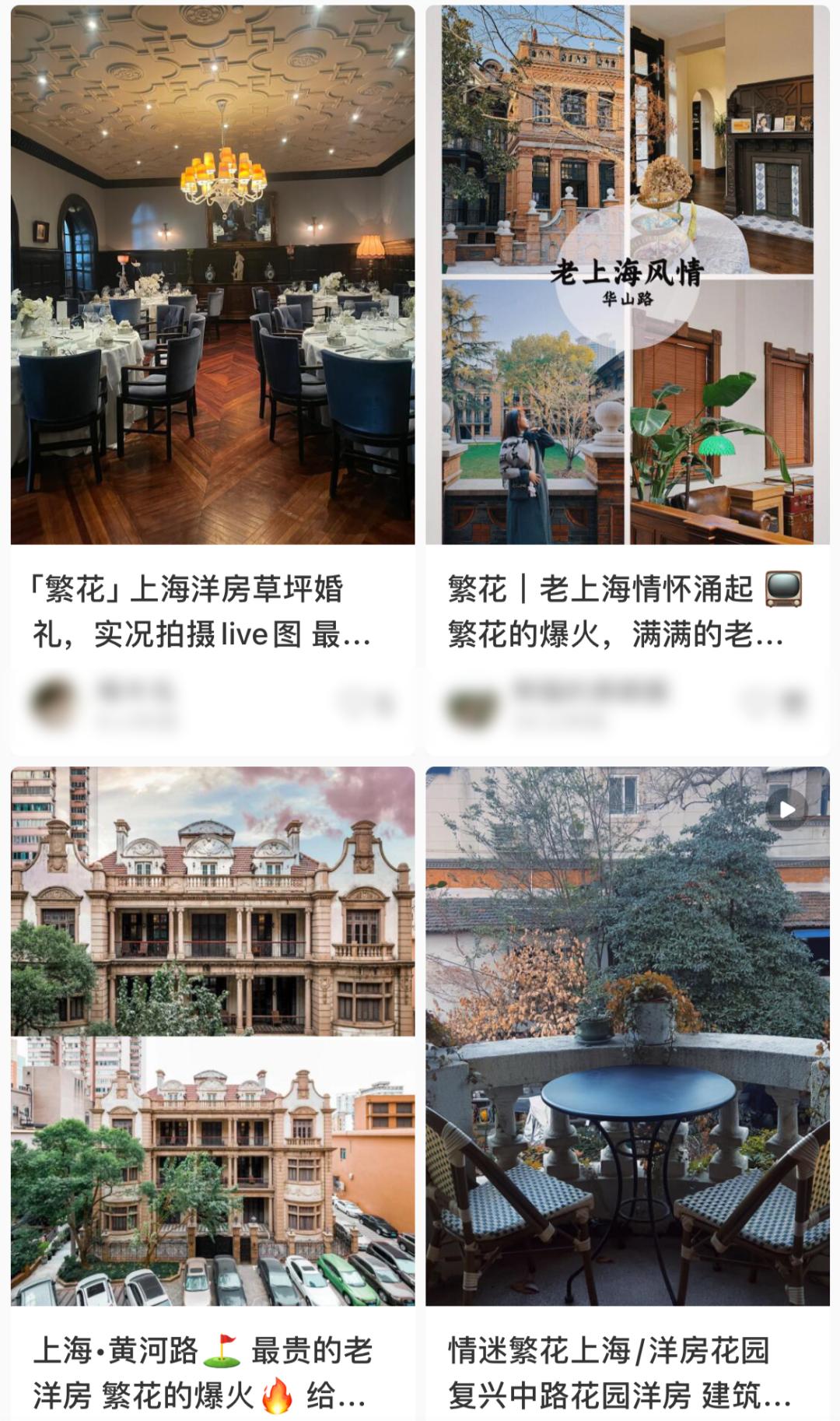This screenshot has height=1421, width=840.
Task: Tap the like heart on the wedding post
Action: (x=383, y=703)
